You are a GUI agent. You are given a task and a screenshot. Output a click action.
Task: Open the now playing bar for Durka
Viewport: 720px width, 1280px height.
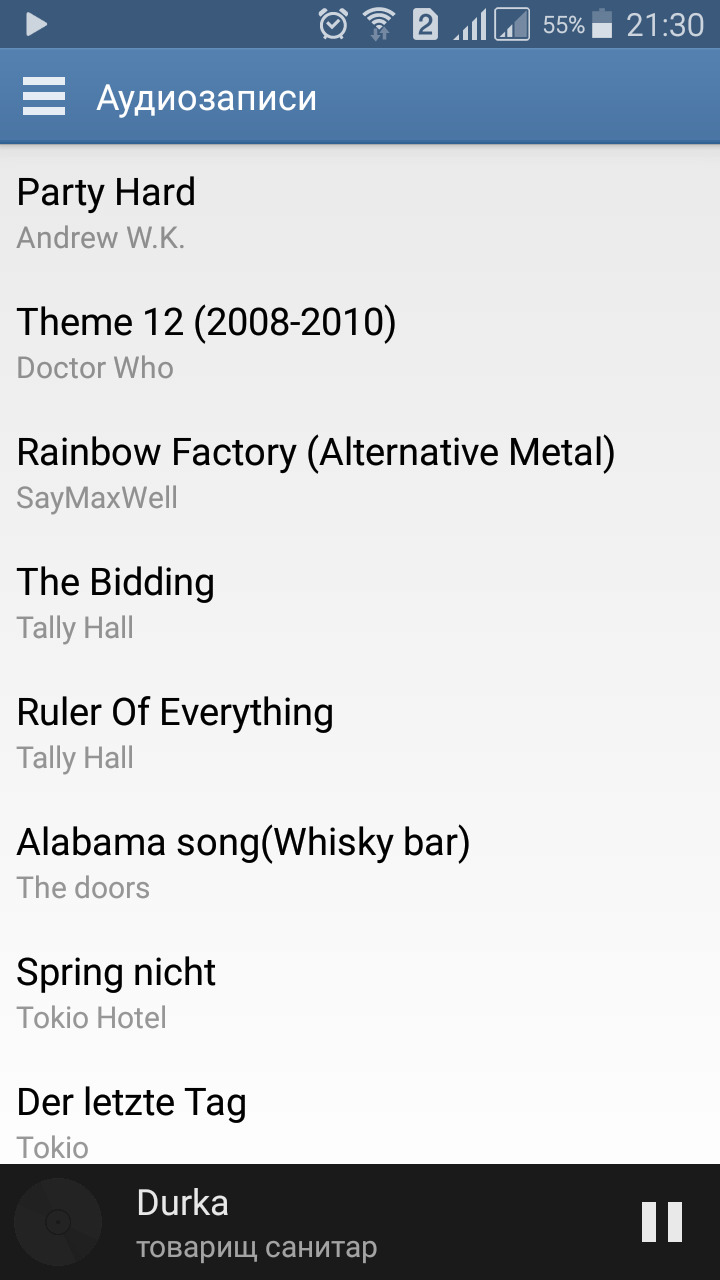click(300, 1222)
